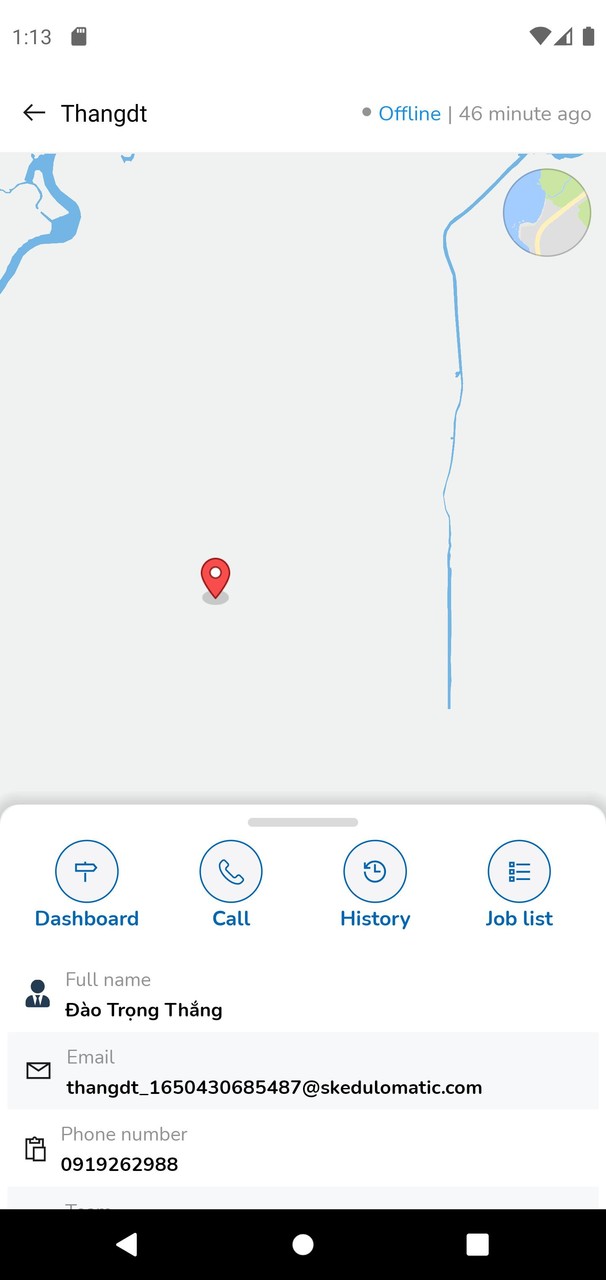View the location History
The image size is (606, 1280).
[x=375, y=872]
